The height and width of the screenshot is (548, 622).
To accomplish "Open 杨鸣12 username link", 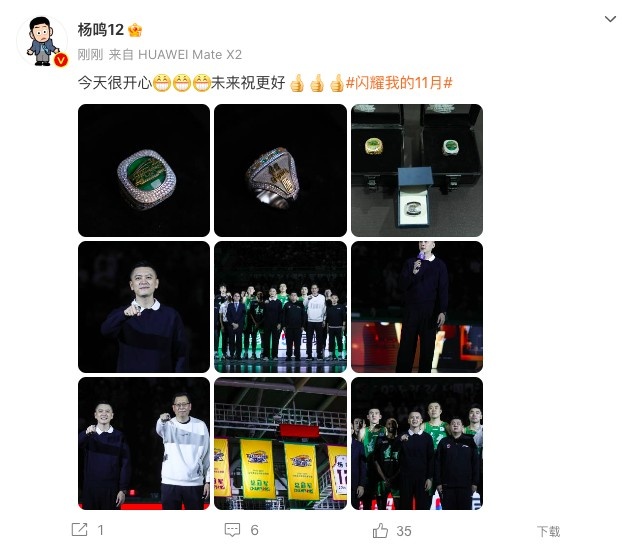I will tap(101, 30).
